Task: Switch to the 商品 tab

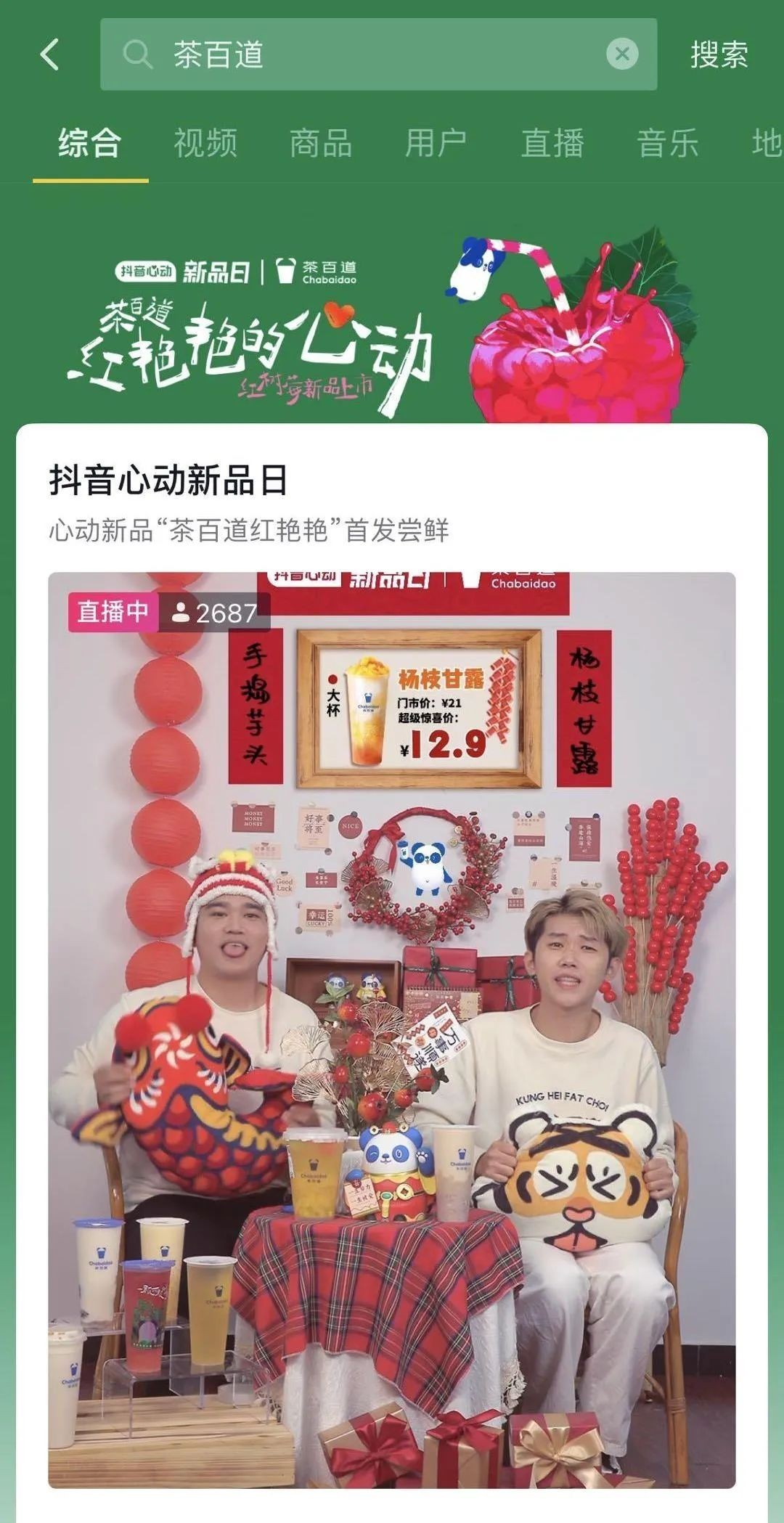Action: click(x=320, y=142)
